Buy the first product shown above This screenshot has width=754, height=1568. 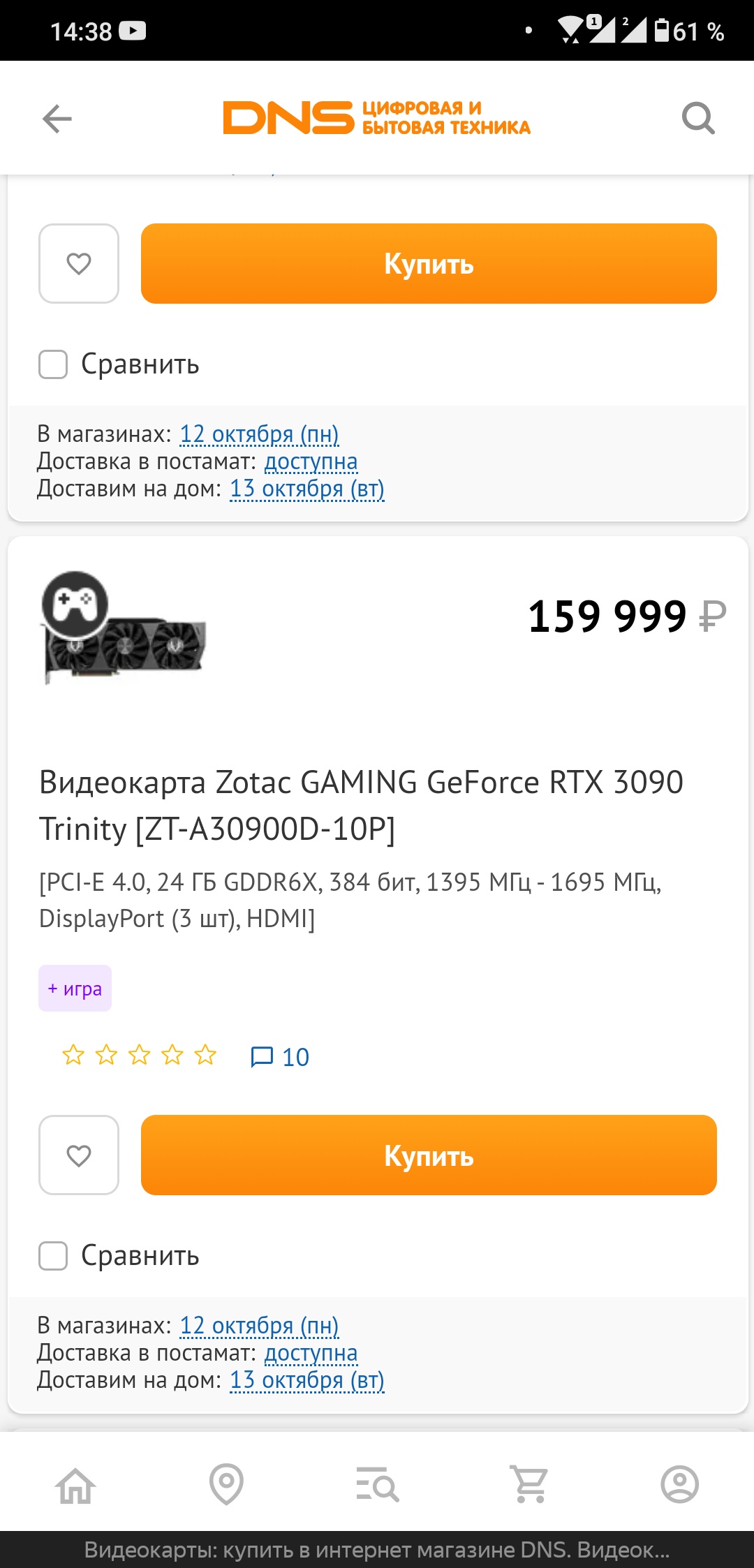coord(429,264)
